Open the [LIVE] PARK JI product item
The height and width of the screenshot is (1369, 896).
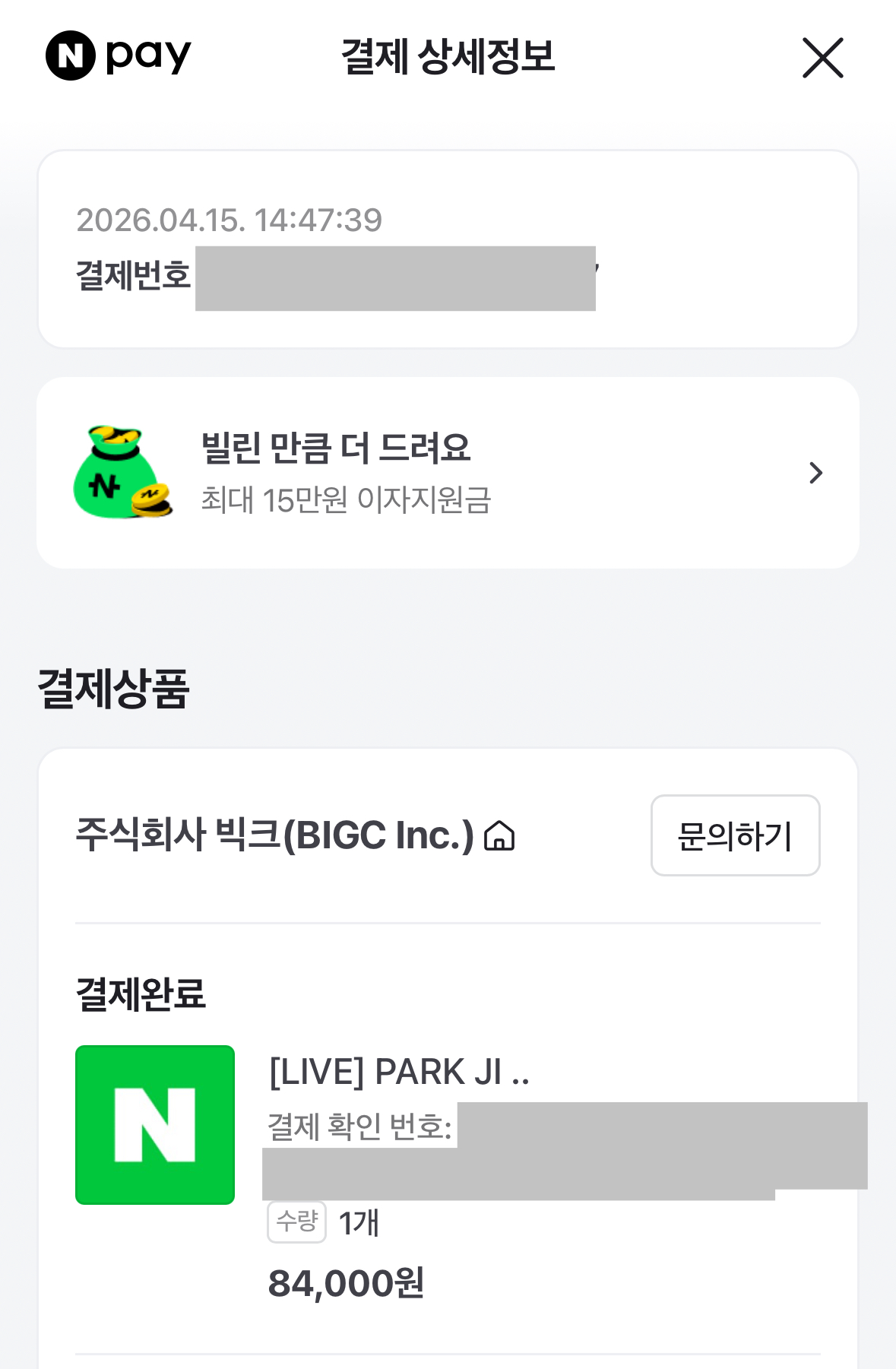tap(398, 1072)
